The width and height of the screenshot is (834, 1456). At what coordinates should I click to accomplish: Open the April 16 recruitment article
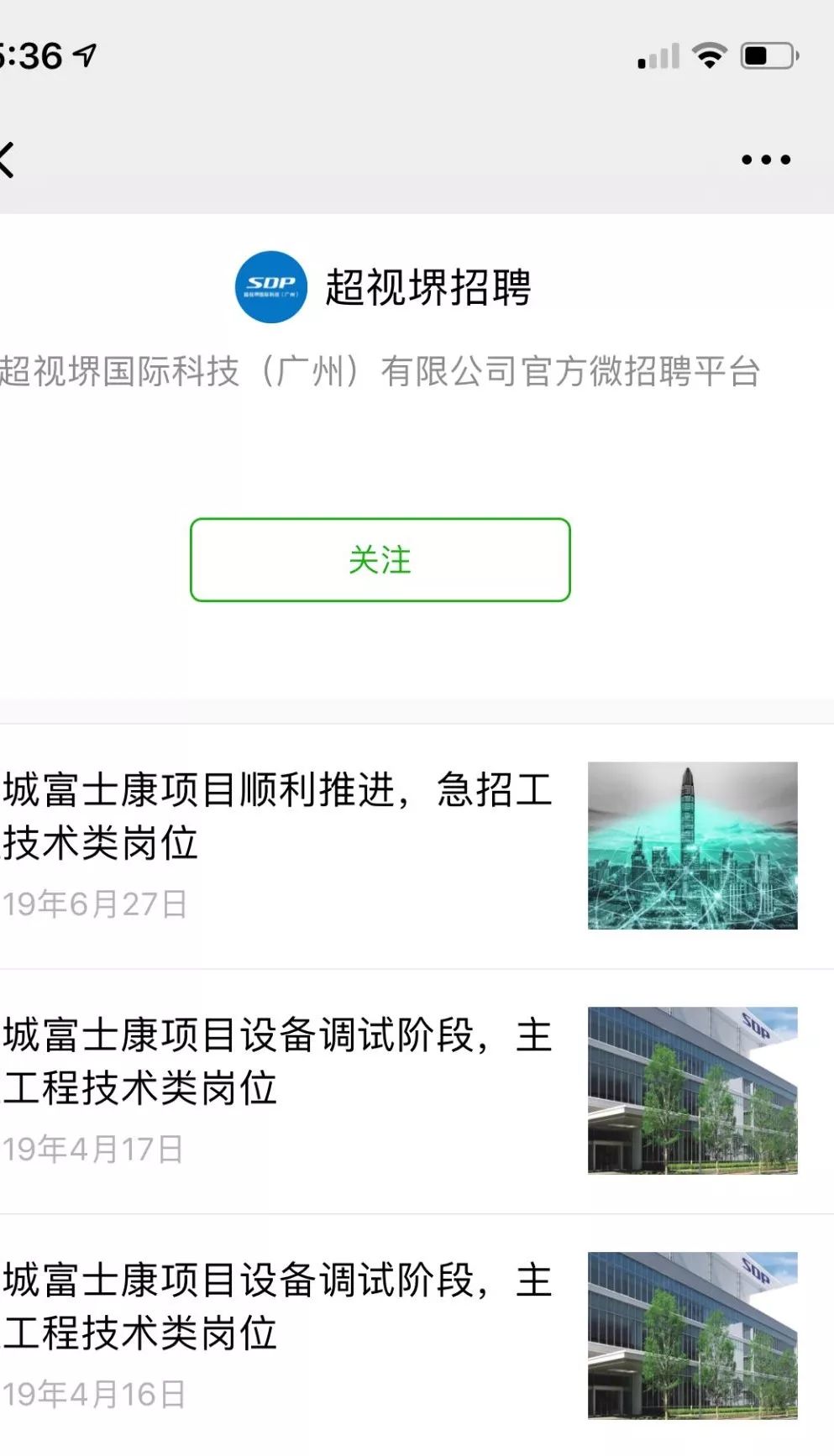pos(277,1299)
